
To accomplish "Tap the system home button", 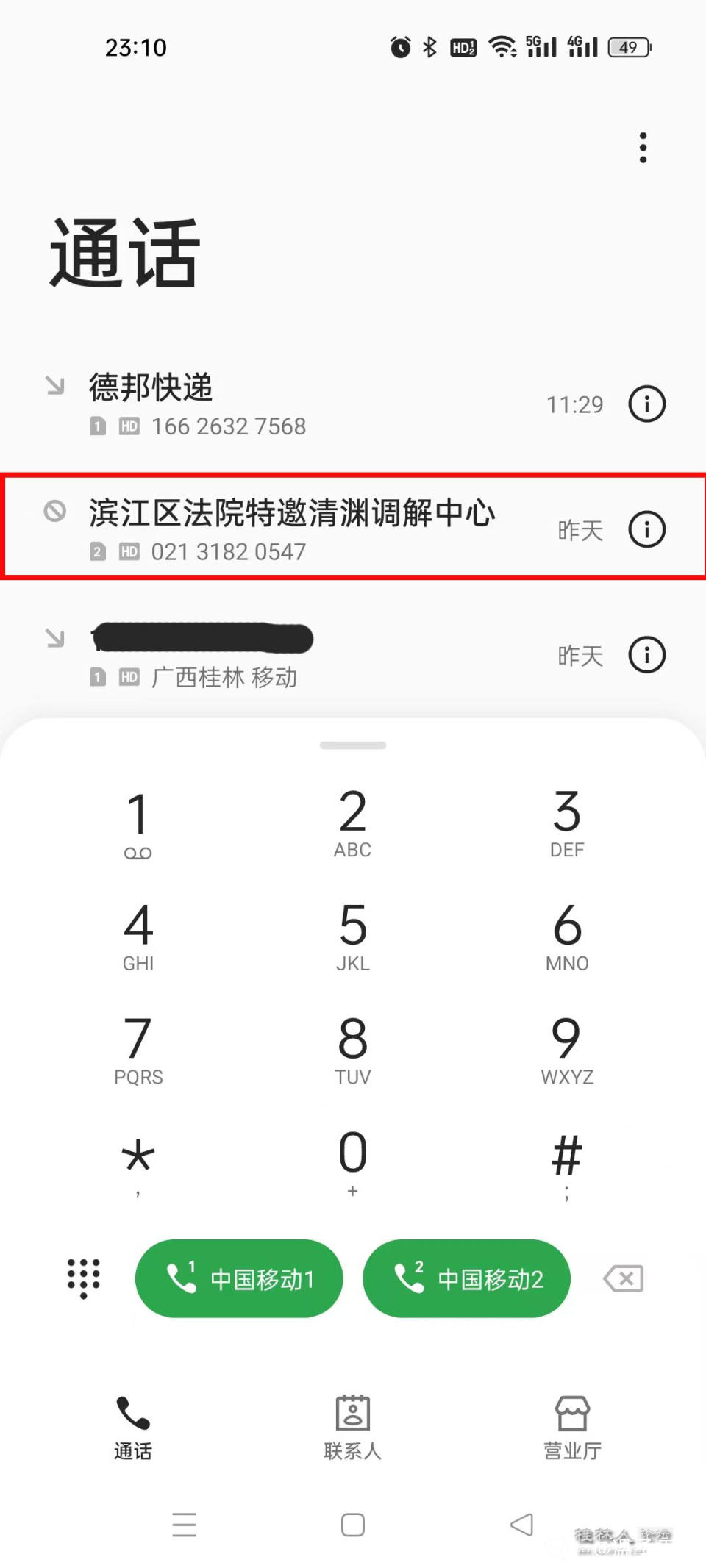I will [x=353, y=1525].
